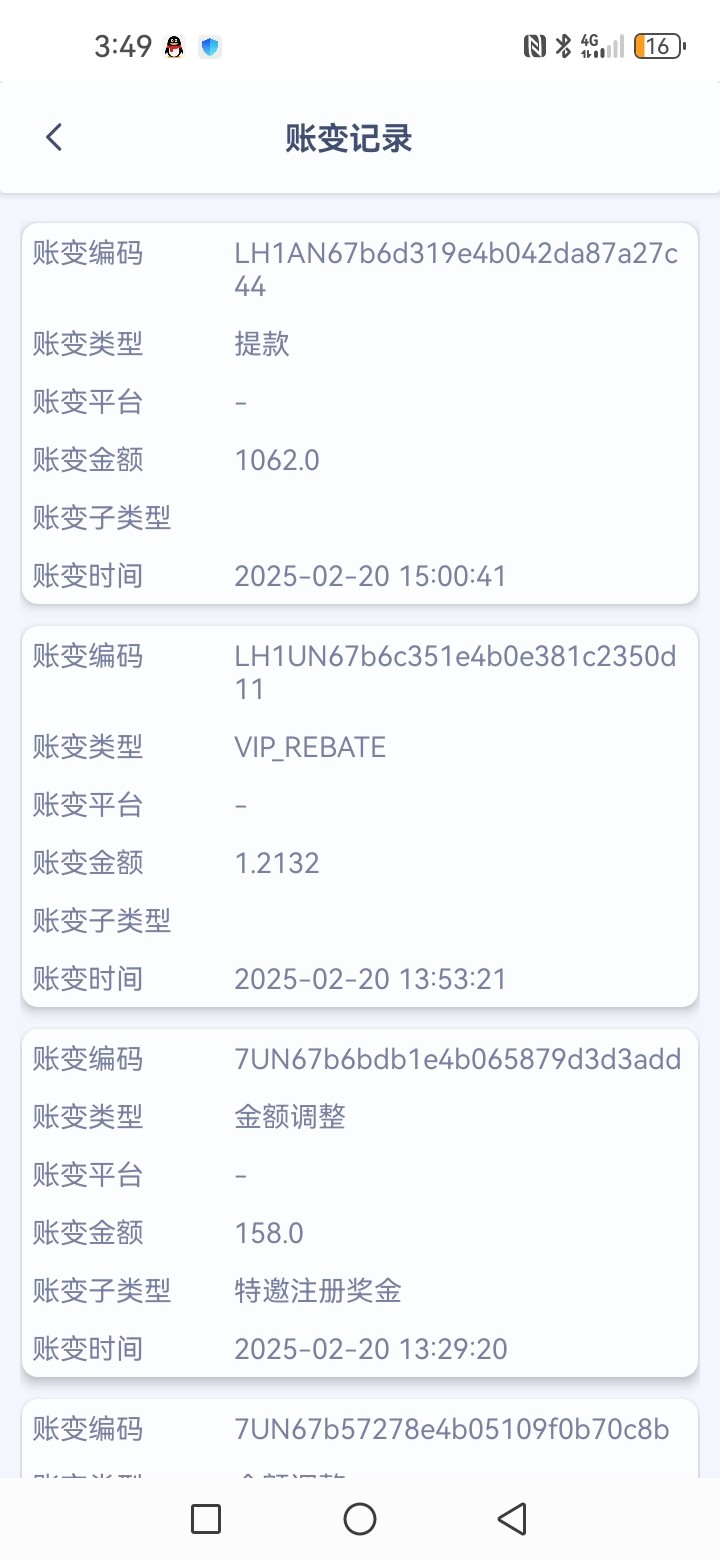The width and height of the screenshot is (720, 1560).
Task: Go back using the header arrow
Action: 54,137
